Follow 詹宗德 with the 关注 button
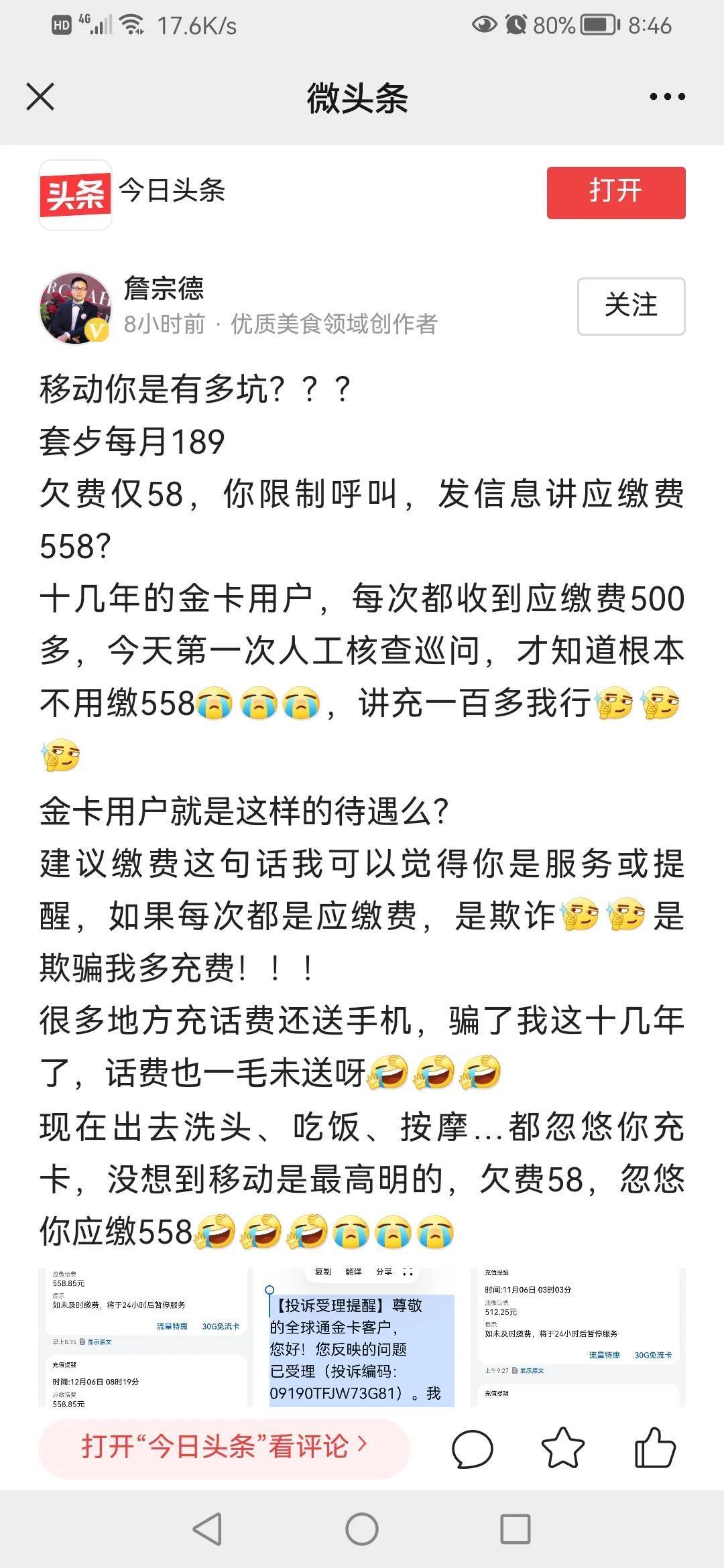Image resolution: width=724 pixels, height=1568 pixels. pos(631,306)
